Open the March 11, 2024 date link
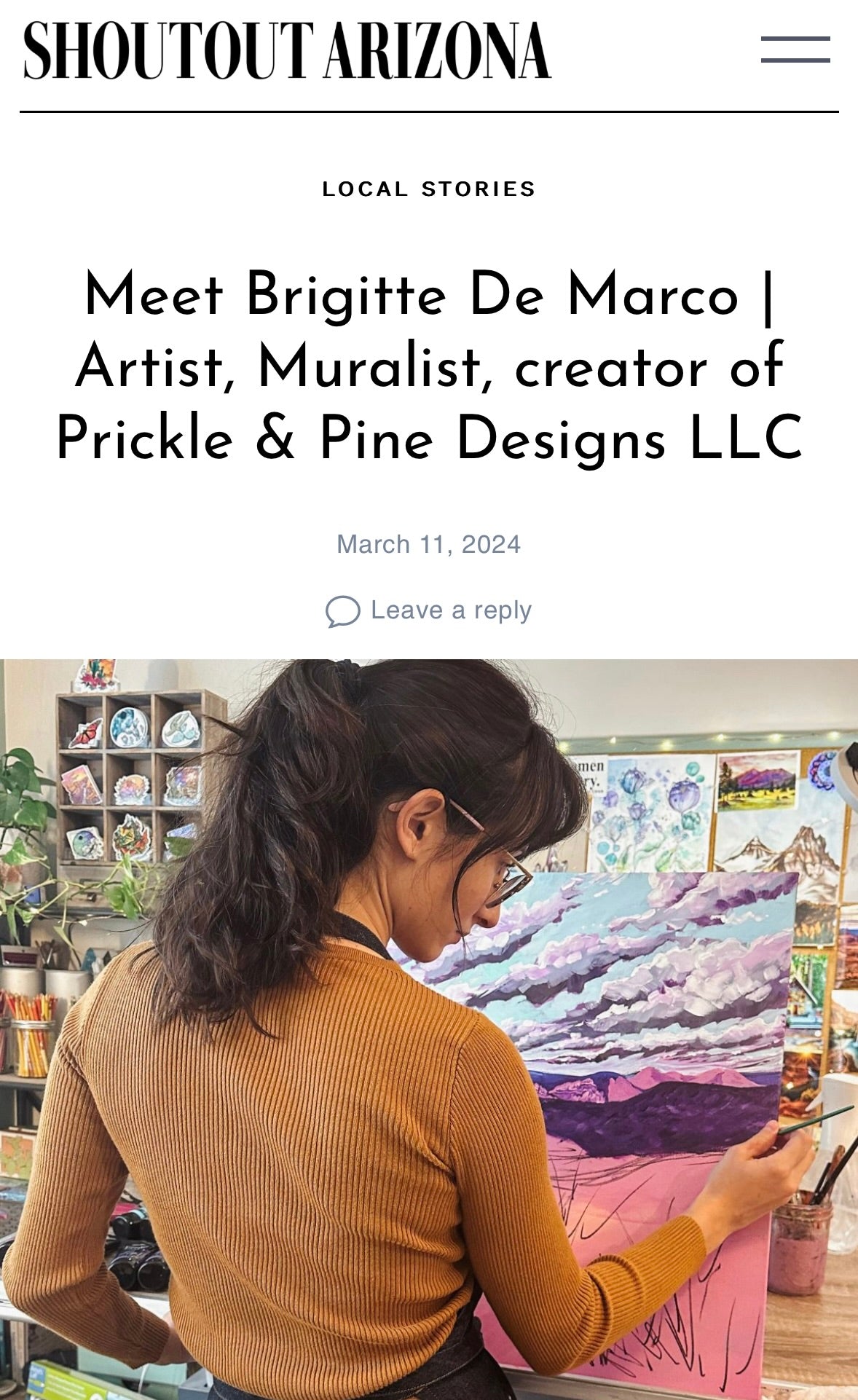Screen dimensions: 858x1400 (429, 544)
